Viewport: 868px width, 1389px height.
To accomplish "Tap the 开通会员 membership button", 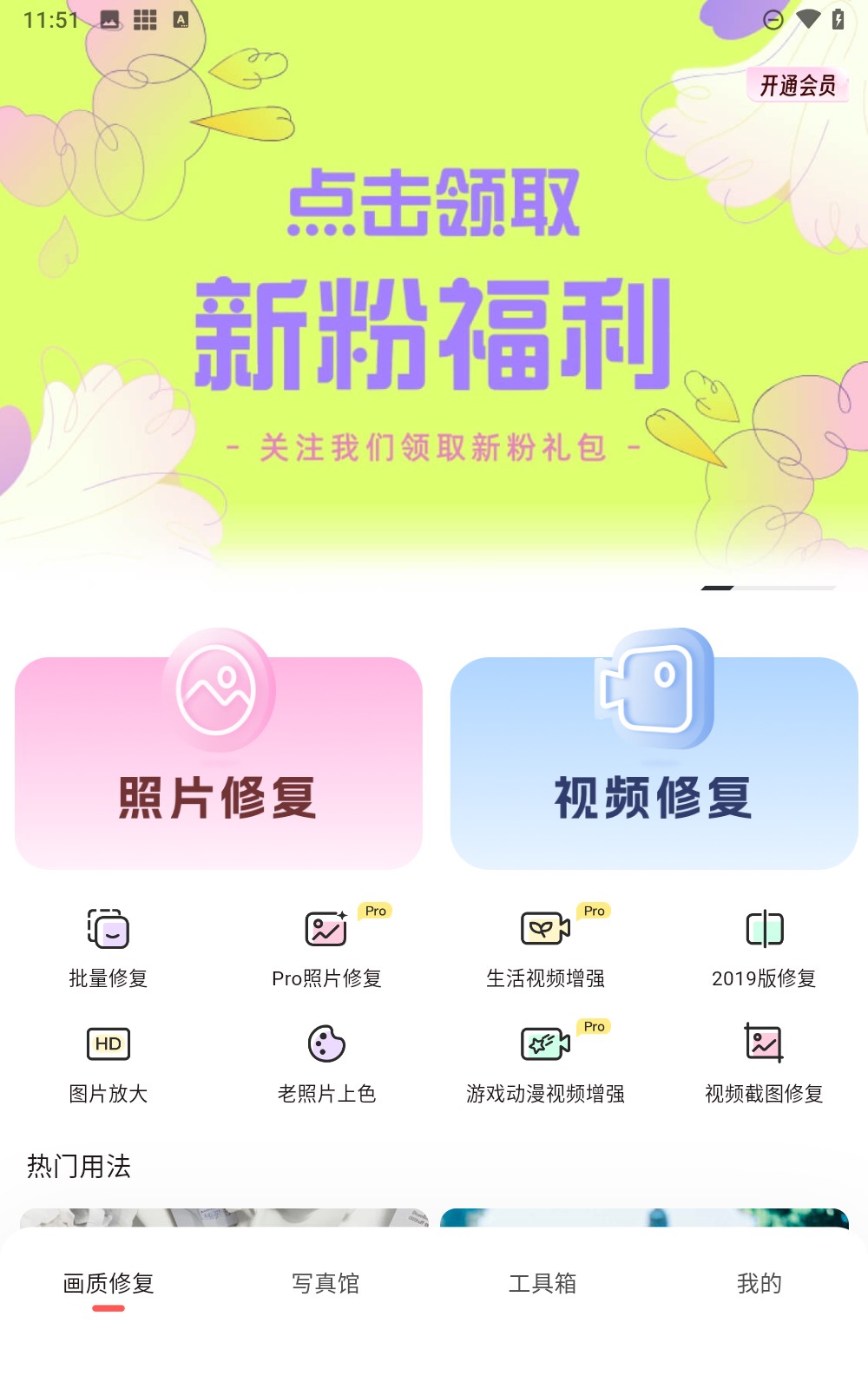I will point(797,85).
